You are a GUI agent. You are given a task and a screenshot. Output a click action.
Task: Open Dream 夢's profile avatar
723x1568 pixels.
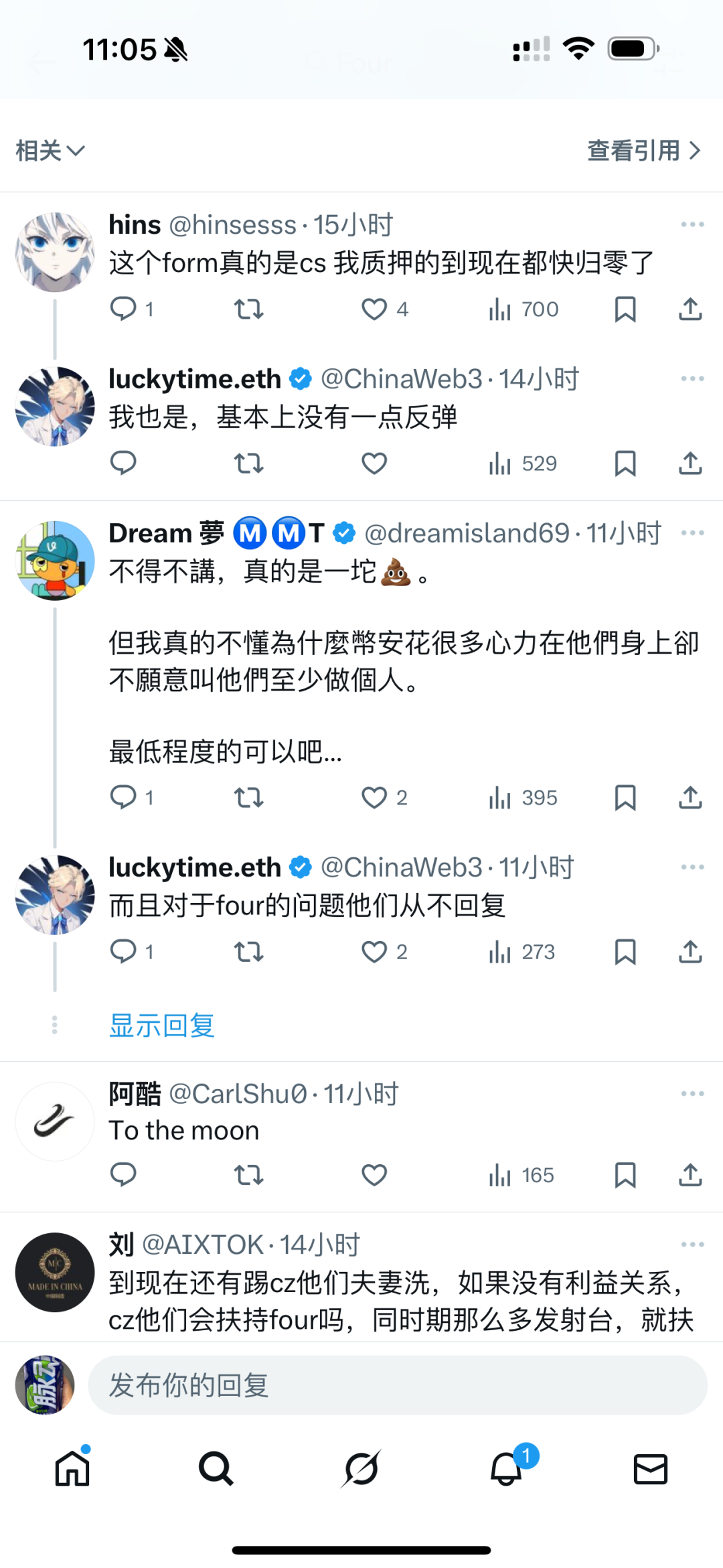point(55,561)
